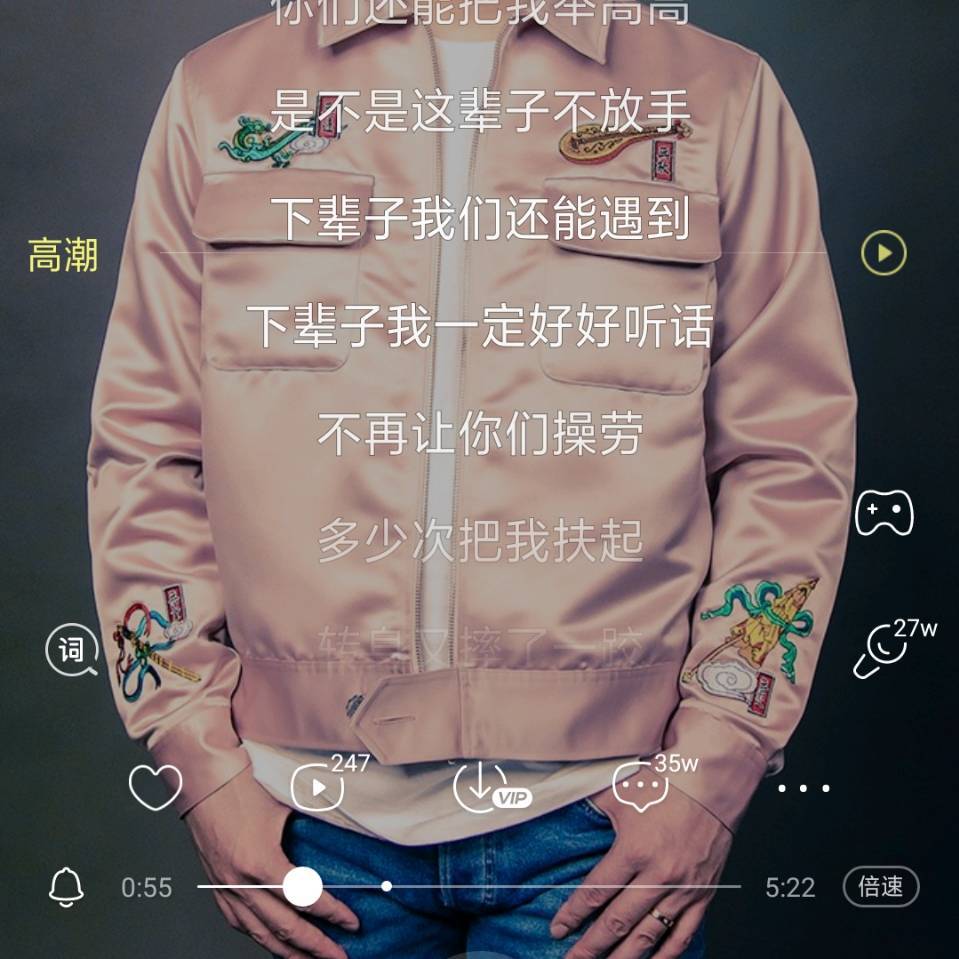The image size is (959, 959).
Task: Download the song via VIP icon
Action: click(x=482, y=787)
